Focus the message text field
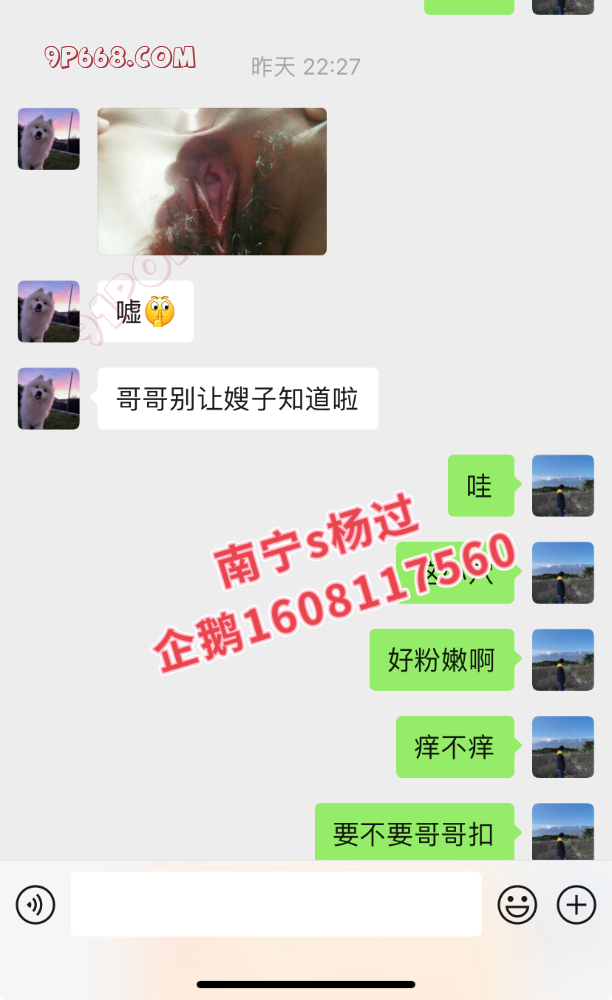612x1000 pixels. point(276,904)
